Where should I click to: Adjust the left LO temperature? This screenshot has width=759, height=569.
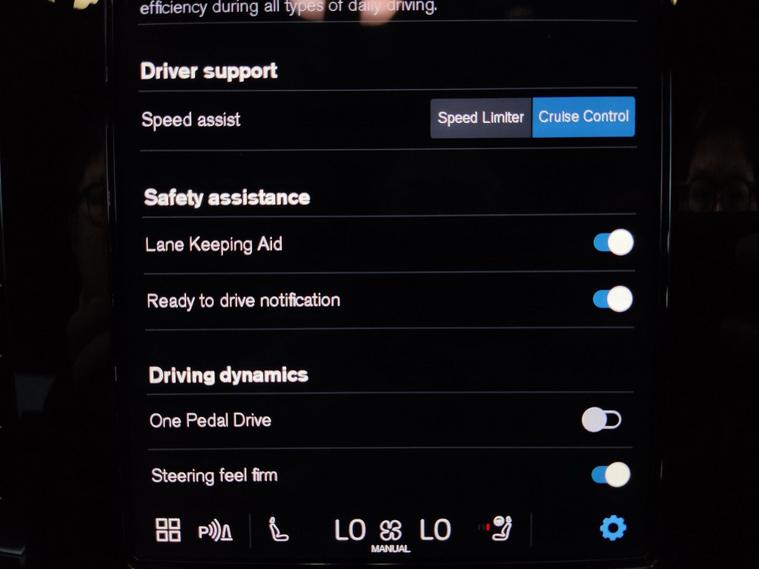(349, 530)
